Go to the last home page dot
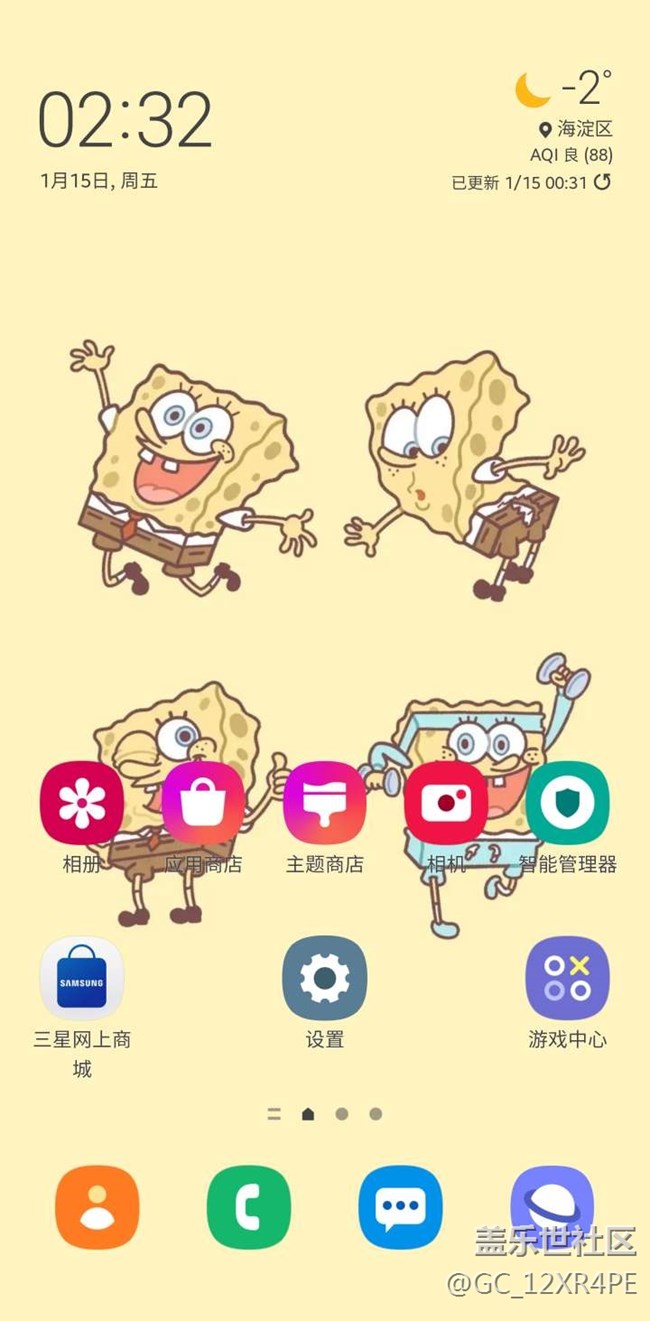Viewport: 650px width, 1321px height. (376, 1114)
